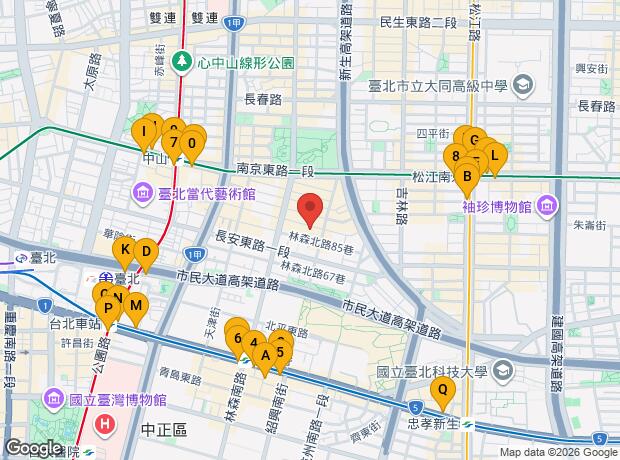Select the red location pin
Image resolution: width=620 pixels, height=460 pixels.
311,208
